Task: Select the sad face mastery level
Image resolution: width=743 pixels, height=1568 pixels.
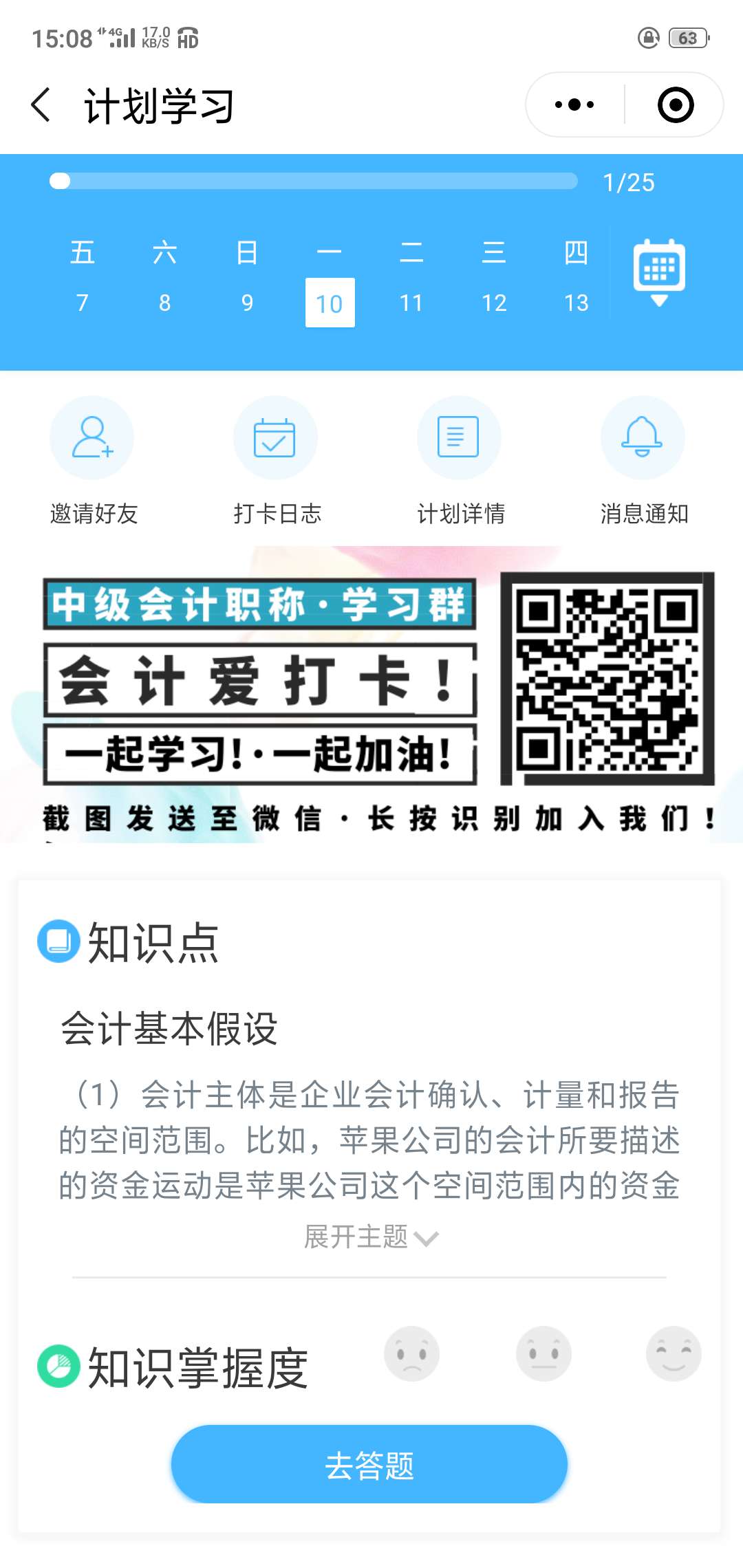Action: tap(411, 1353)
